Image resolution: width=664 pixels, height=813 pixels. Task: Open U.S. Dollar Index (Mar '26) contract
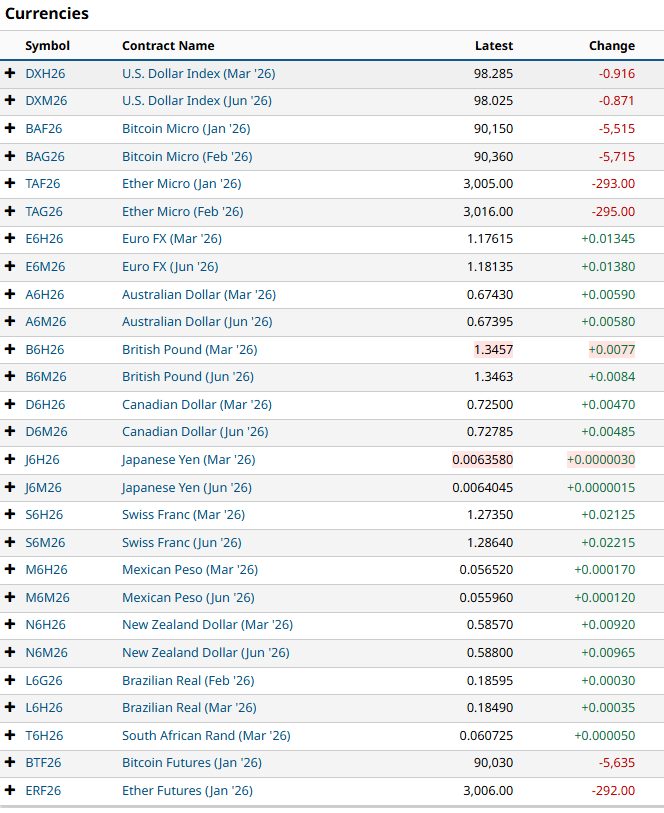[x=198, y=73]
